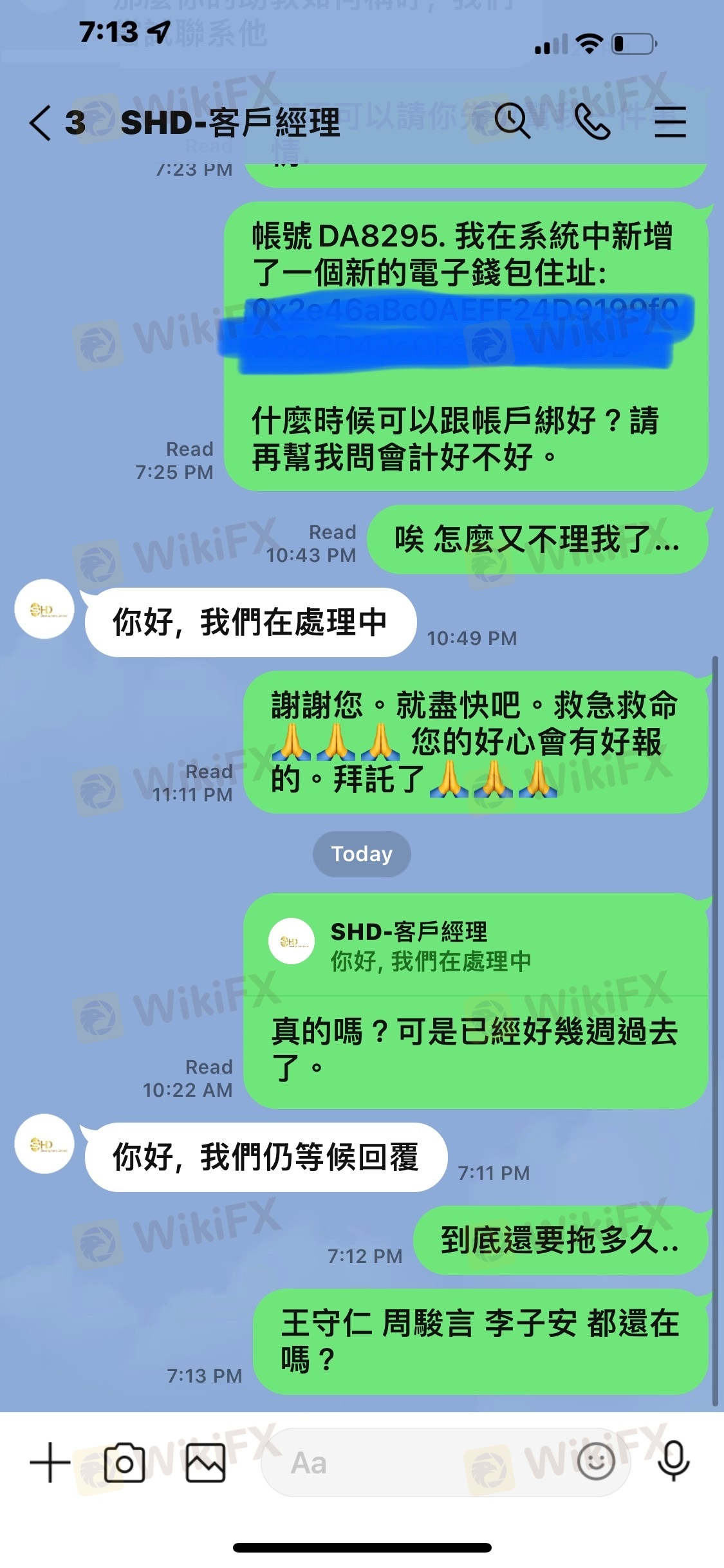Open the emoji sticker picker
The image size is (724, 1568).
595,1462
